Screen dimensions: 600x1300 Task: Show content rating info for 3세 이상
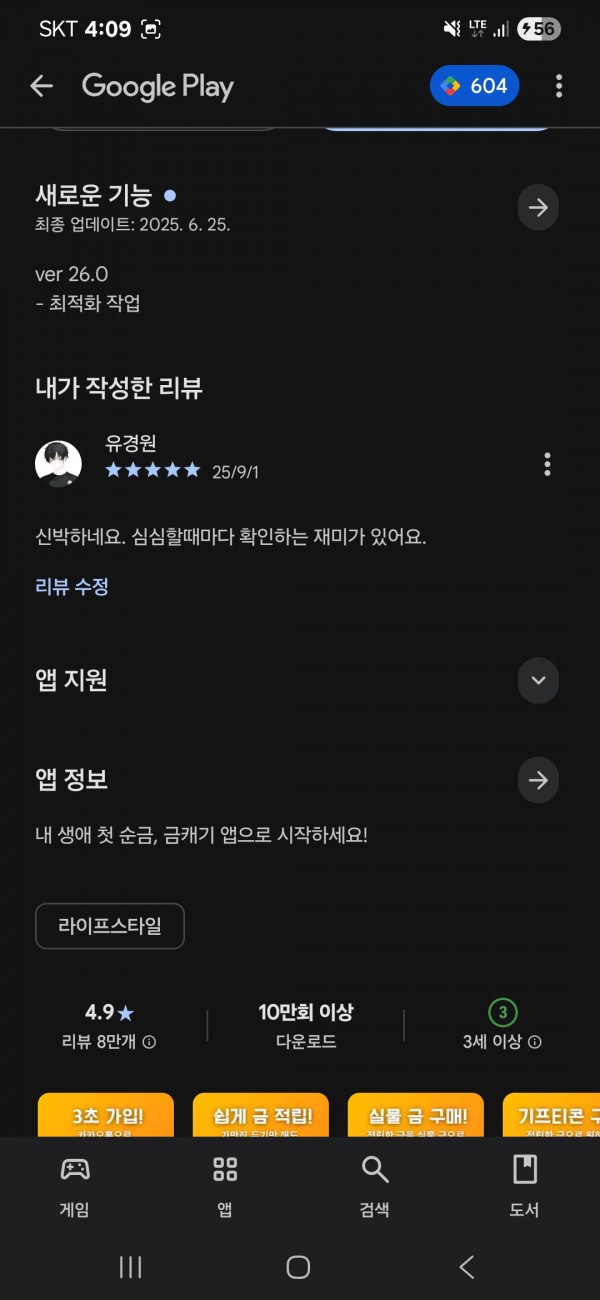coord(535,1042)
